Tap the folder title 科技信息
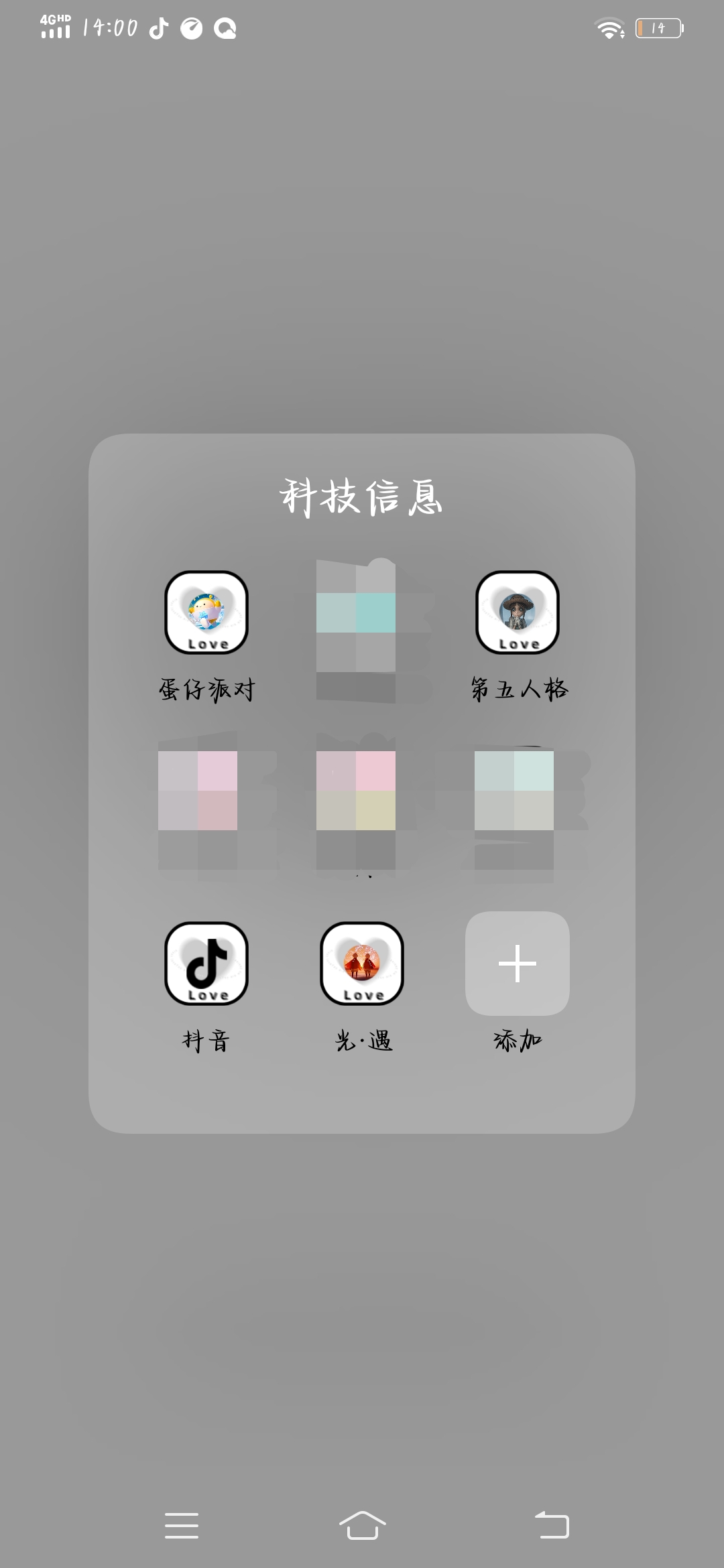This screenshot has height=1568, width=724. point(361,496)
